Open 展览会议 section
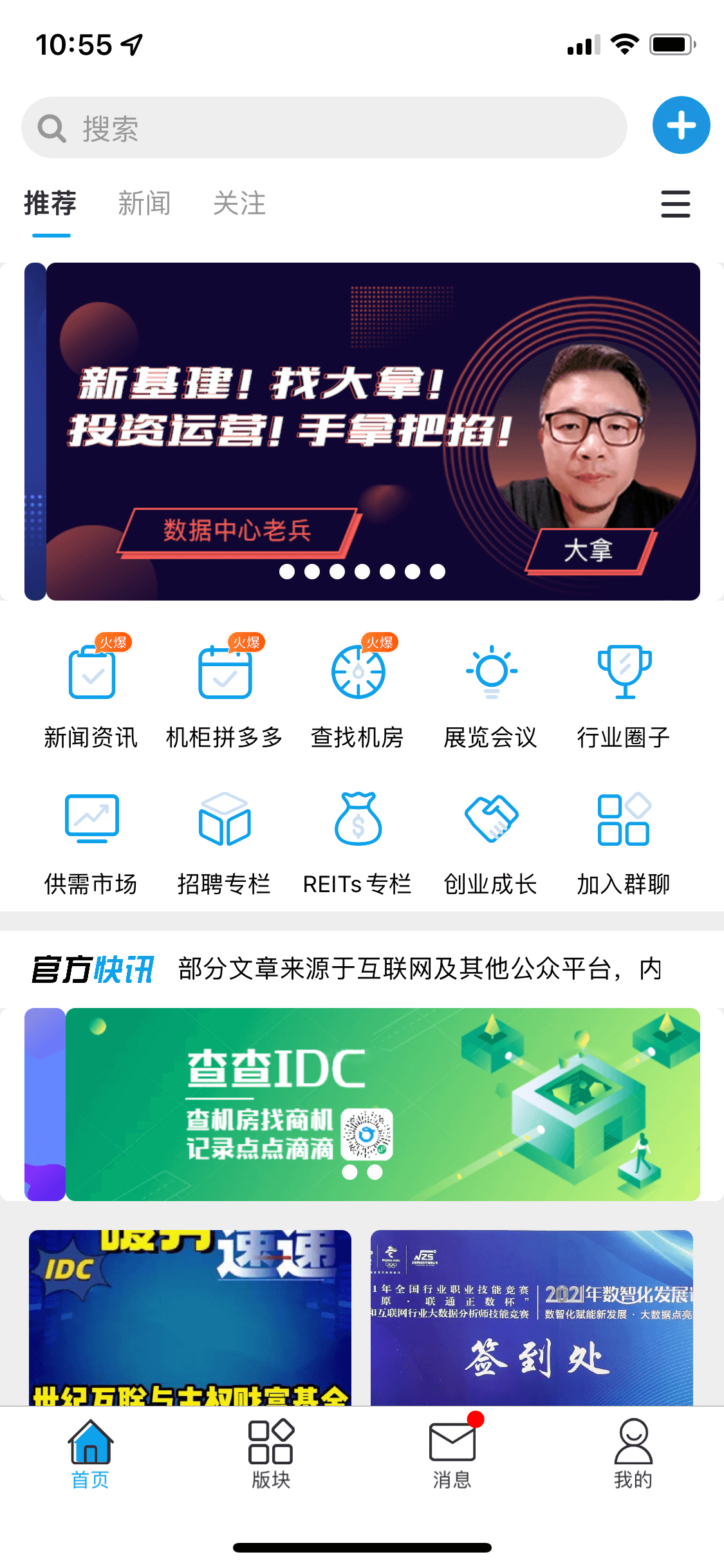This screenshot has height=1568, width=724. click(490, 695)
